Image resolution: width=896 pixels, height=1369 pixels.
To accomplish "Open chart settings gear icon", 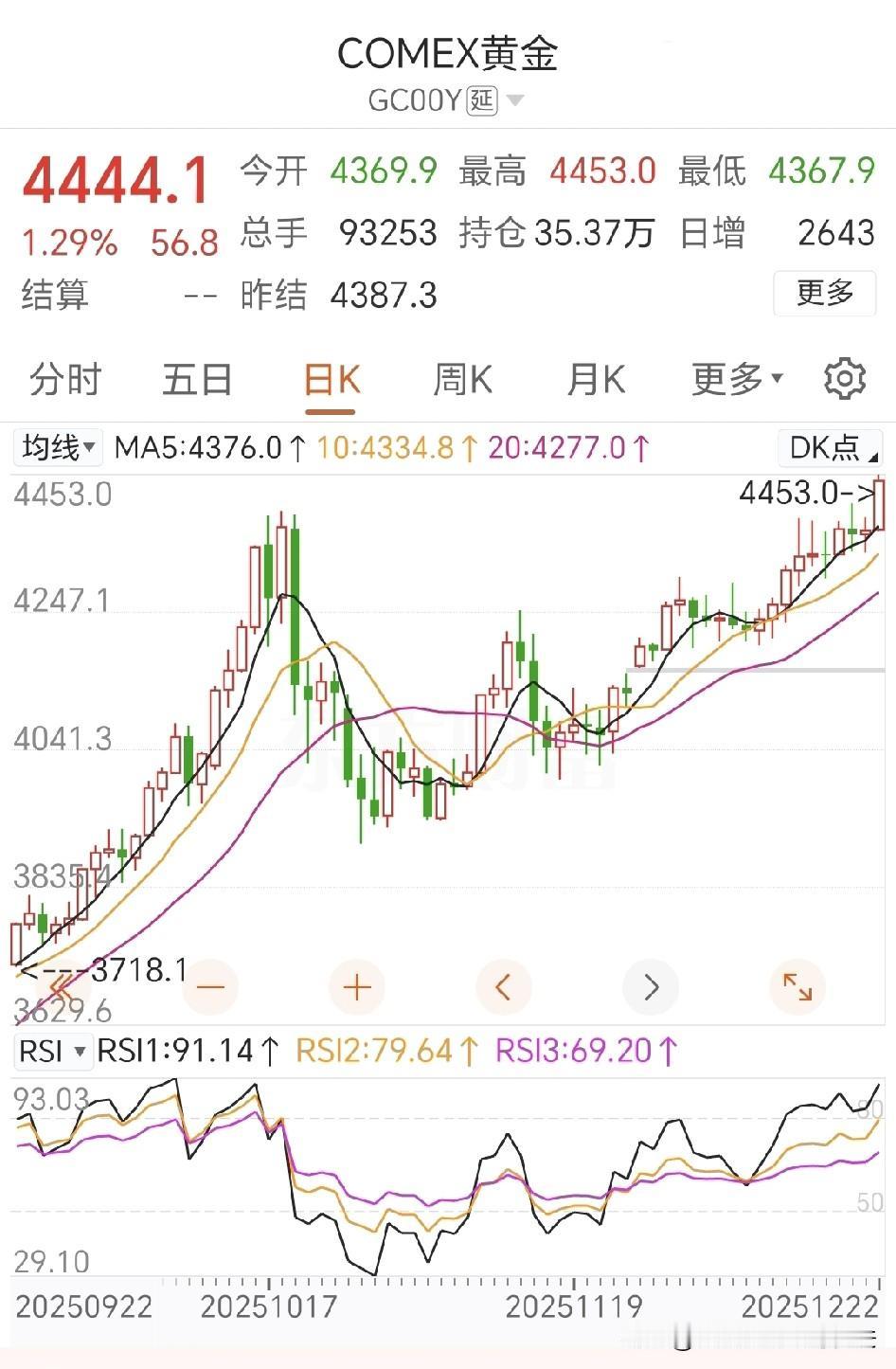I will tap(845, 380).
